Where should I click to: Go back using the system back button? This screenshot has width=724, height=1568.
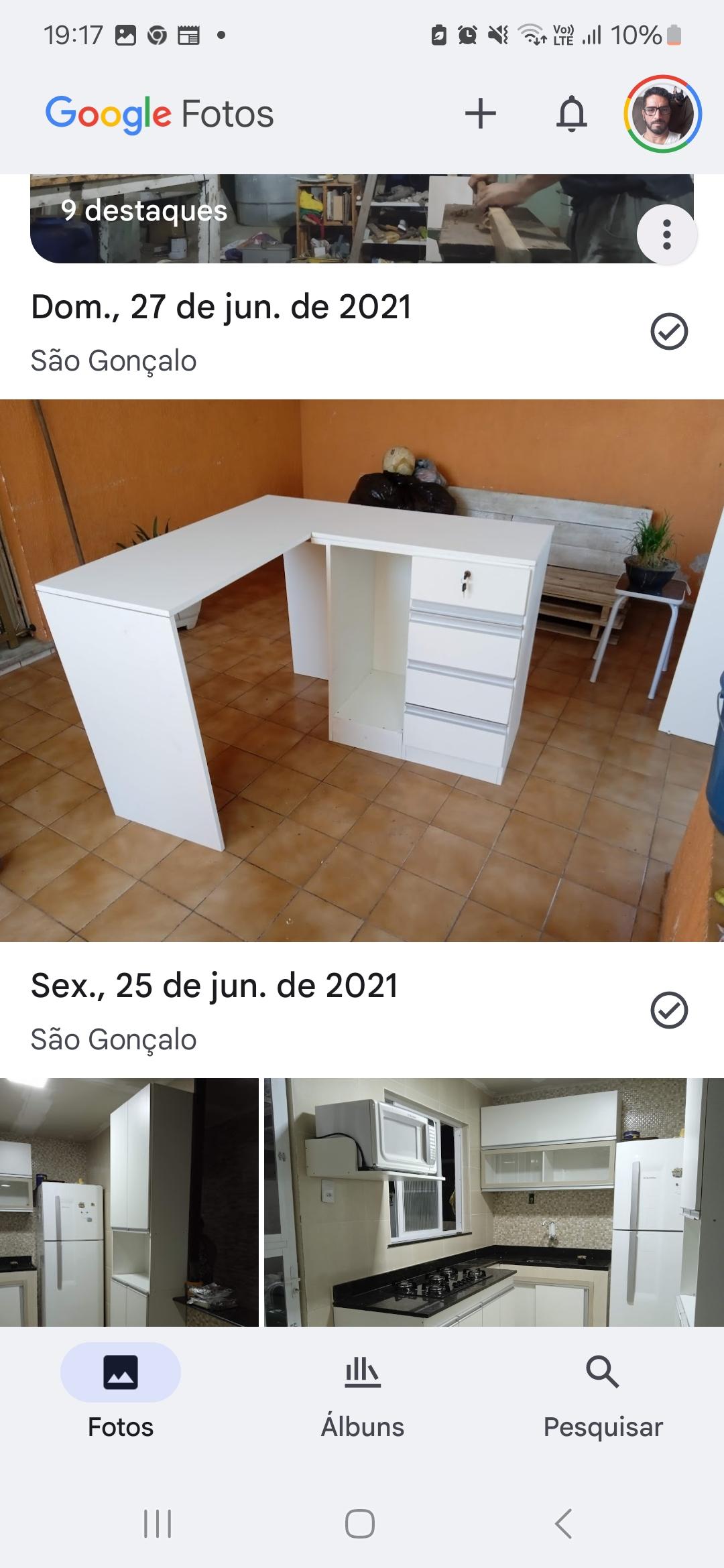pos(564,1524)
